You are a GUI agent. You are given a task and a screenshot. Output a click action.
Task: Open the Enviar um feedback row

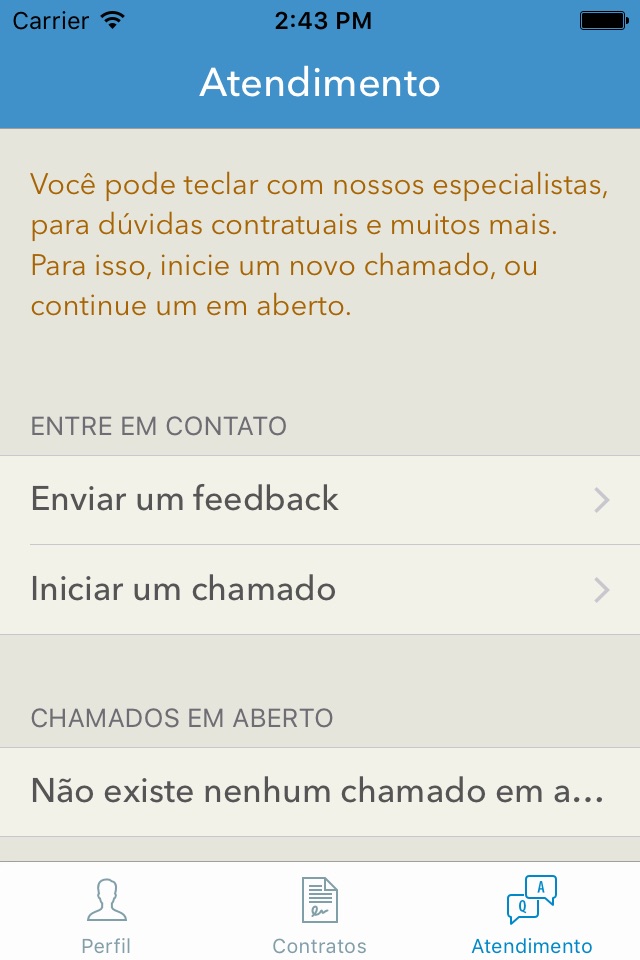tap(320, 499)
